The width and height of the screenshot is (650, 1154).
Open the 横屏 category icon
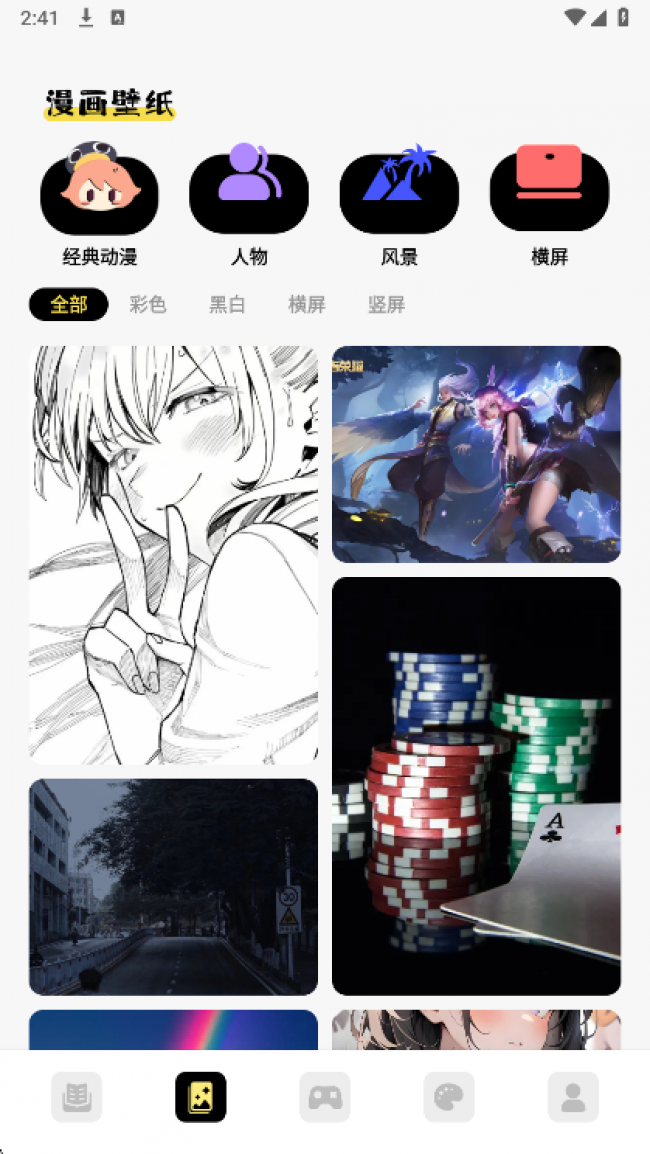point(549,195)
